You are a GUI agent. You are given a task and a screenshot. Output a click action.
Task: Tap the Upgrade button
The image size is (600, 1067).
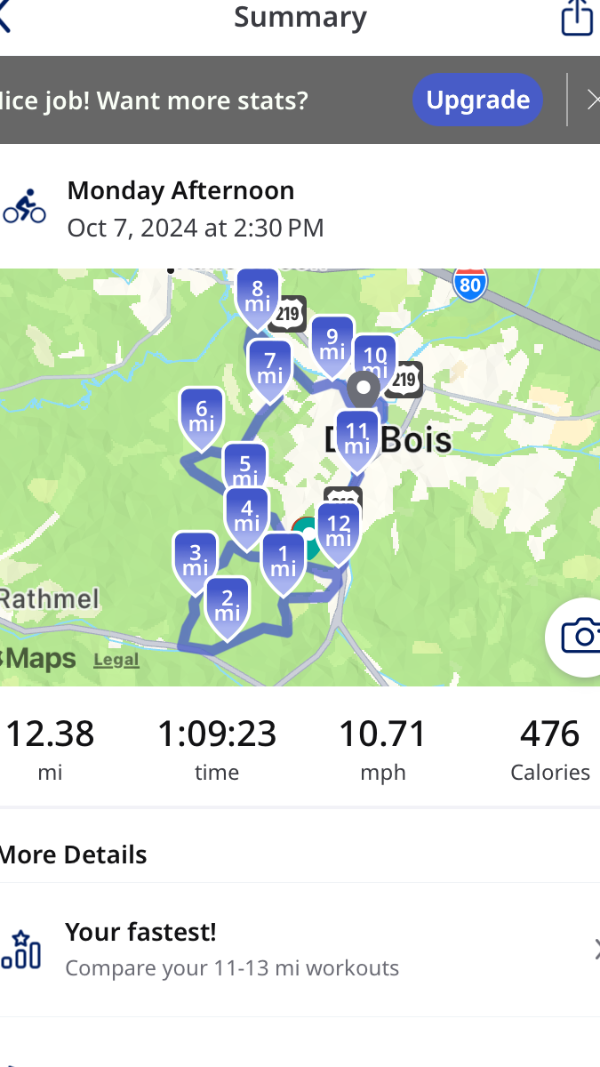point(478,100)
